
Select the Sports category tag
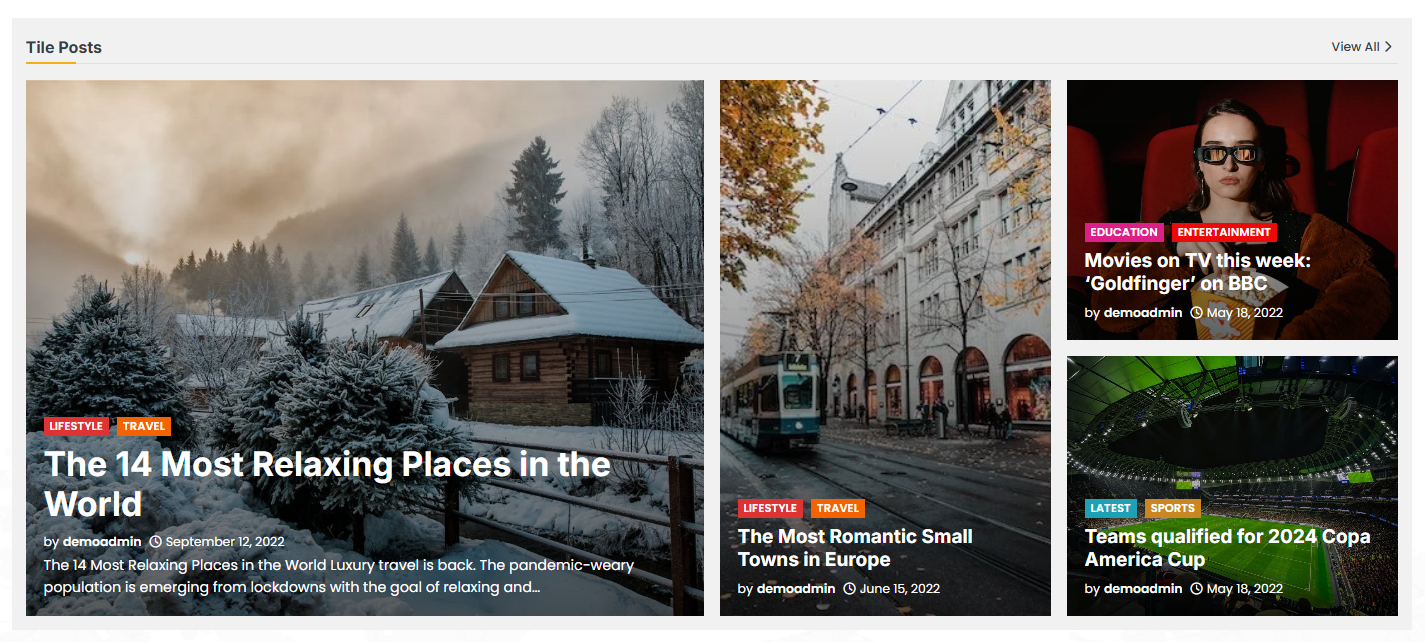point(1172,508)
